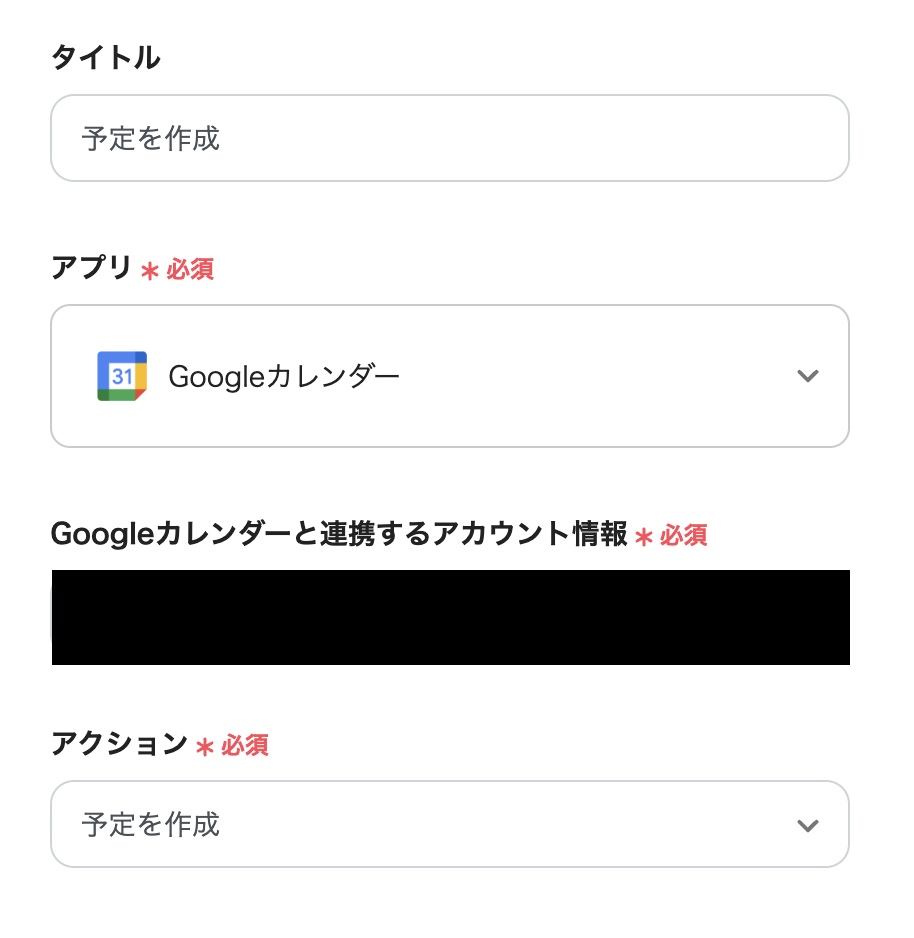Image resolution: width=914 pixels, height=938 pixels.
Task: Collapse the action selector showing 予定を作成
Action: coord(807,824)
